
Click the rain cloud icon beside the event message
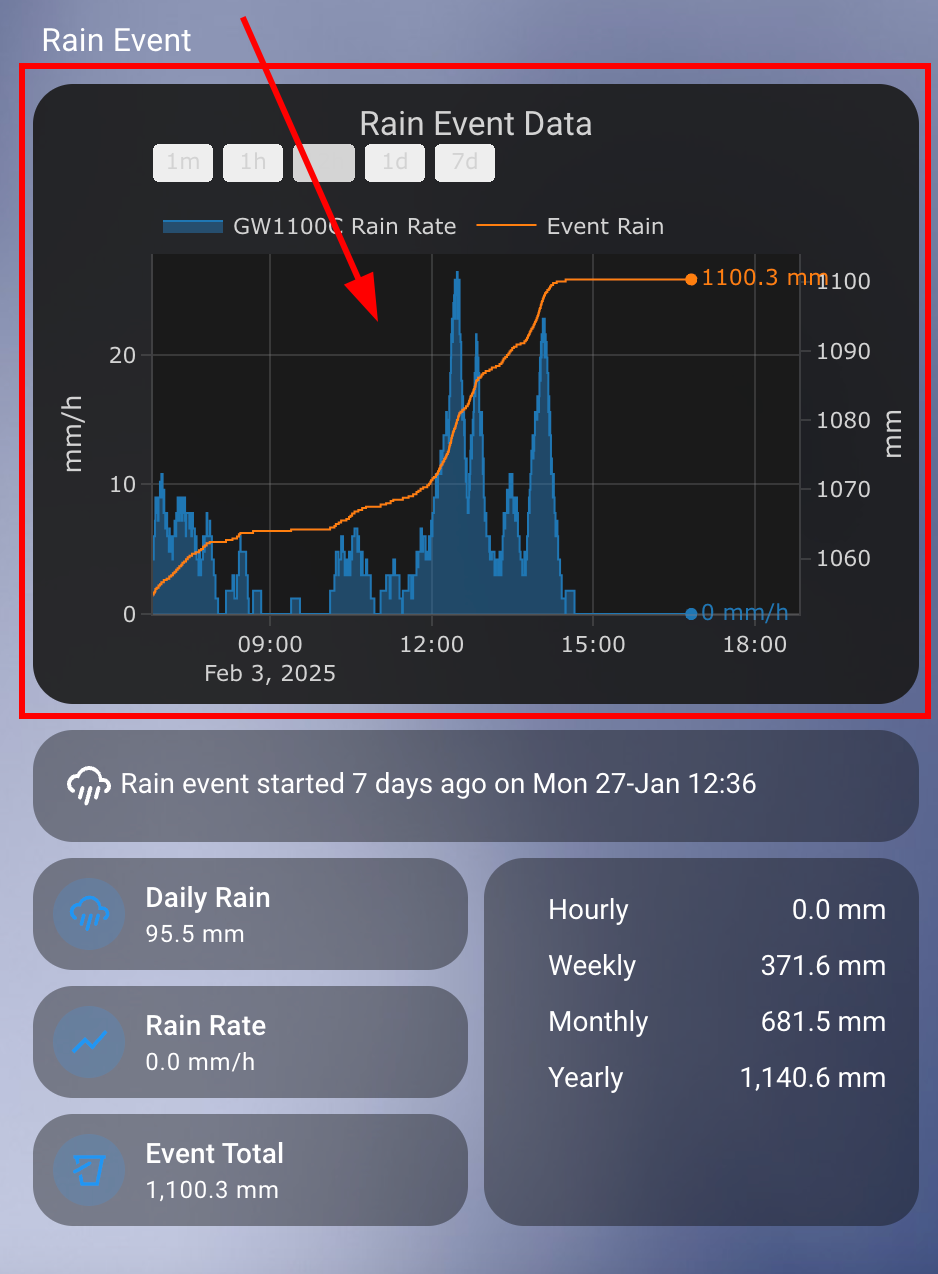(x=89, y=784)
